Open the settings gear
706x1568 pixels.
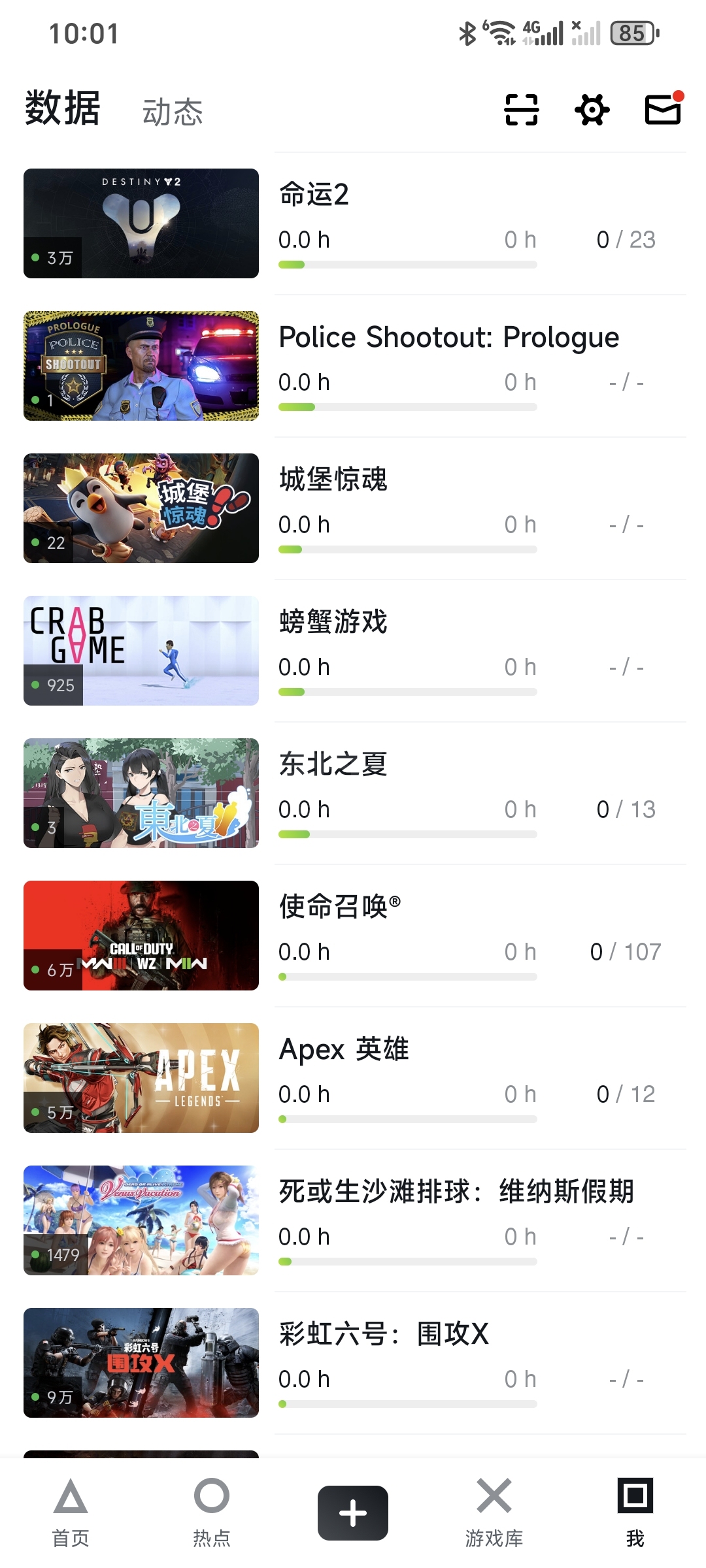tap(592, 110)
